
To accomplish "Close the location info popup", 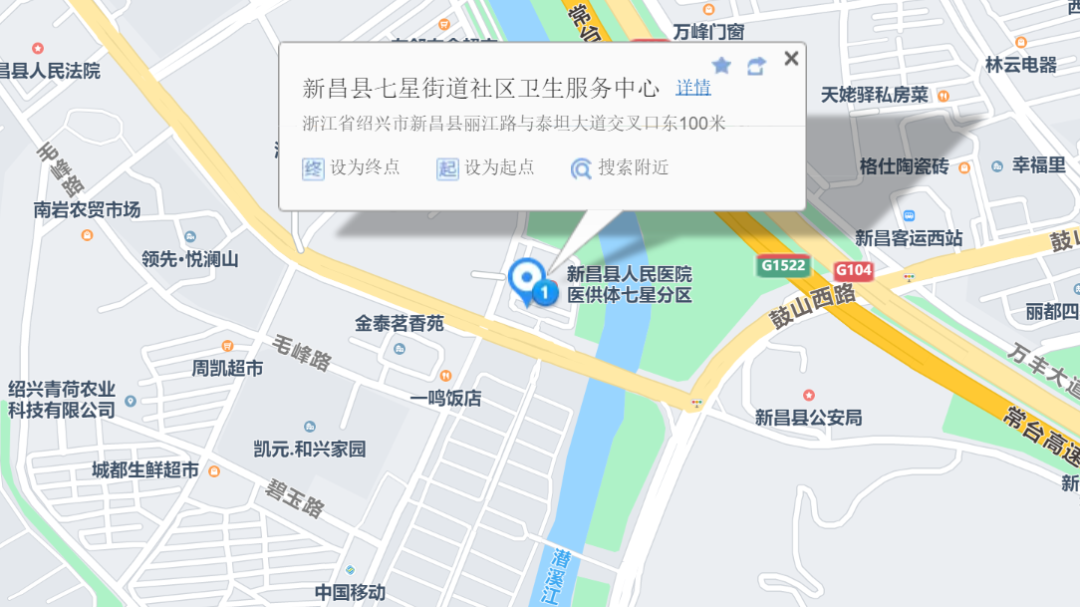I will point(791,58).
